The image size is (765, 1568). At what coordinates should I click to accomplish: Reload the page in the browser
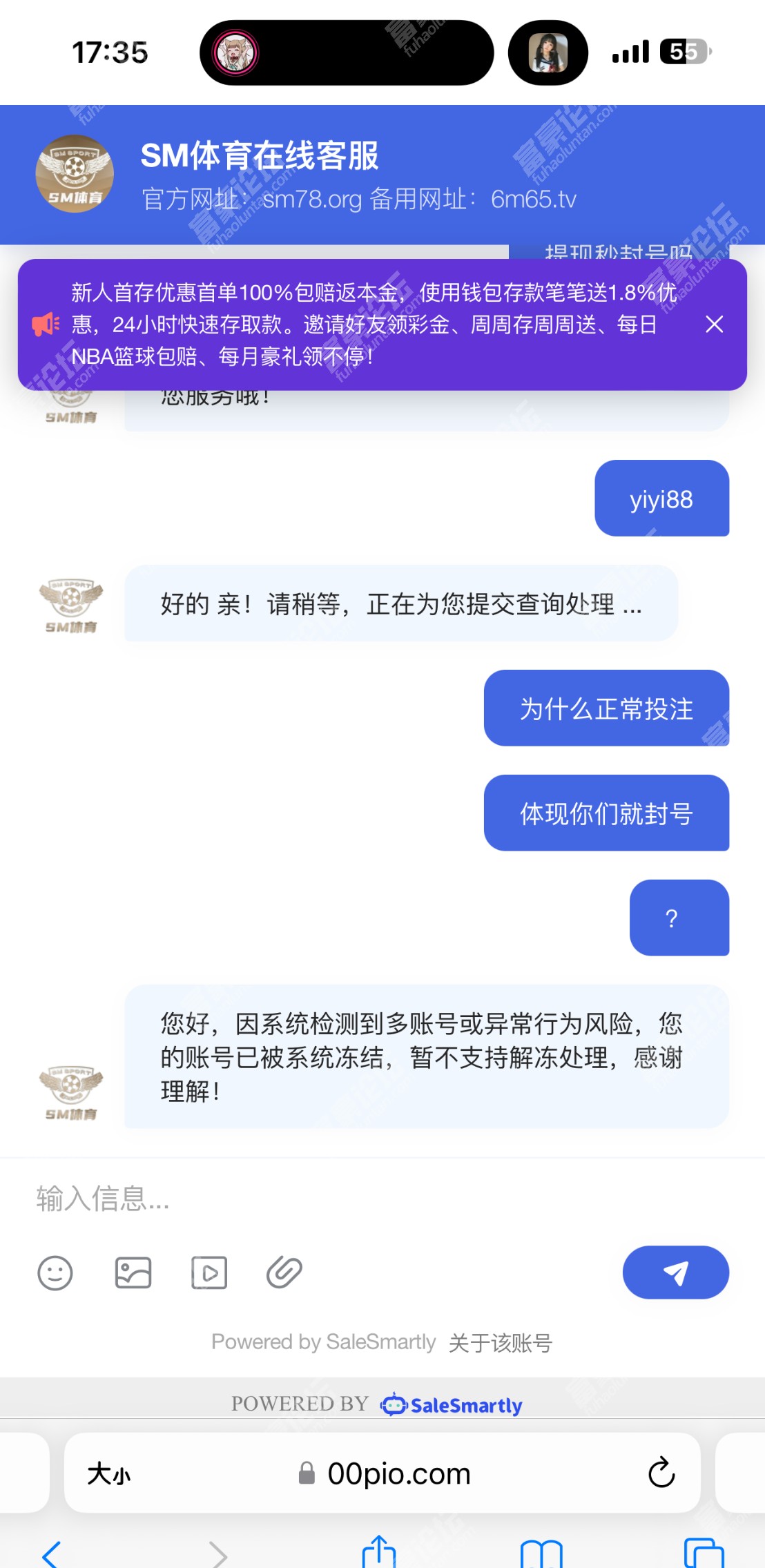click(661, 1473)
